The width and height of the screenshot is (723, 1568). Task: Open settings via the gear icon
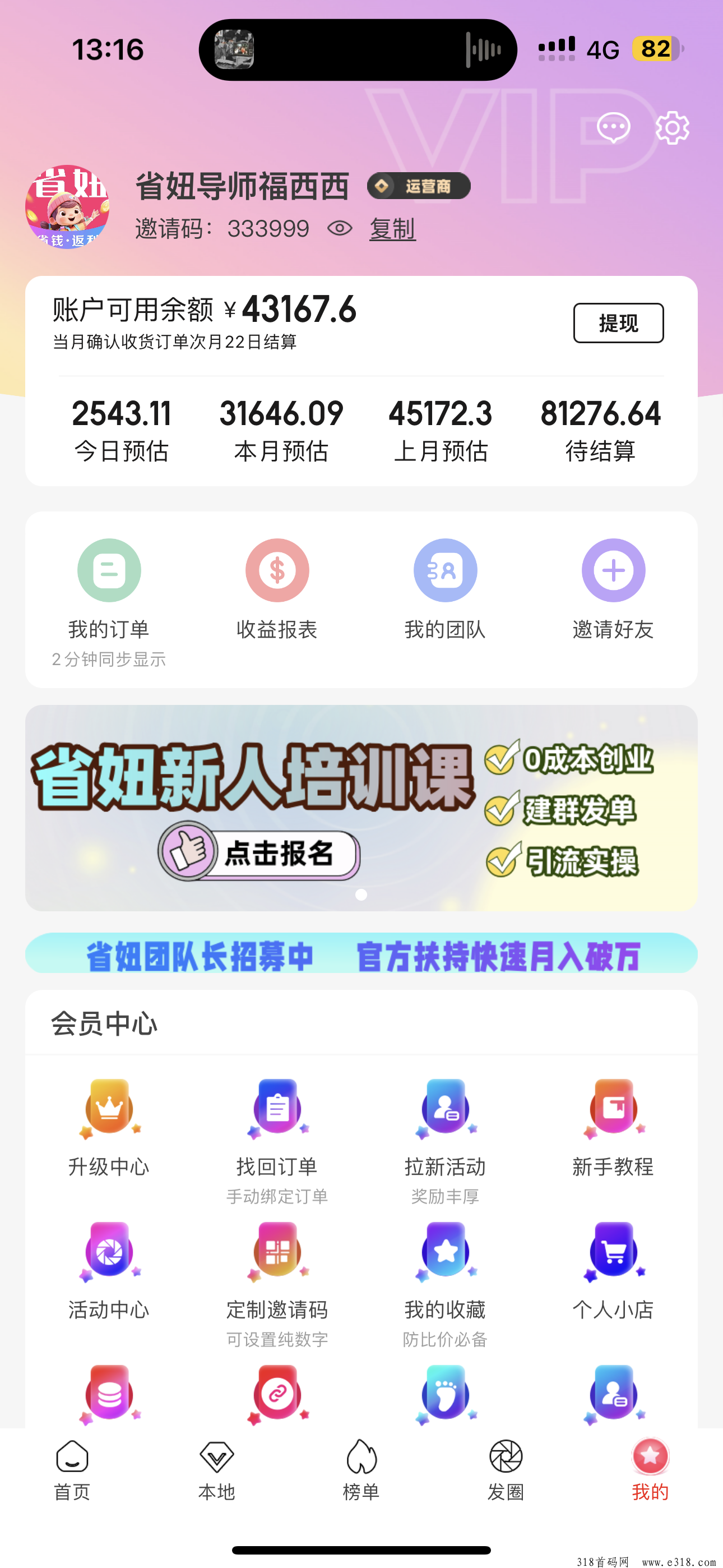coord(672,128)
